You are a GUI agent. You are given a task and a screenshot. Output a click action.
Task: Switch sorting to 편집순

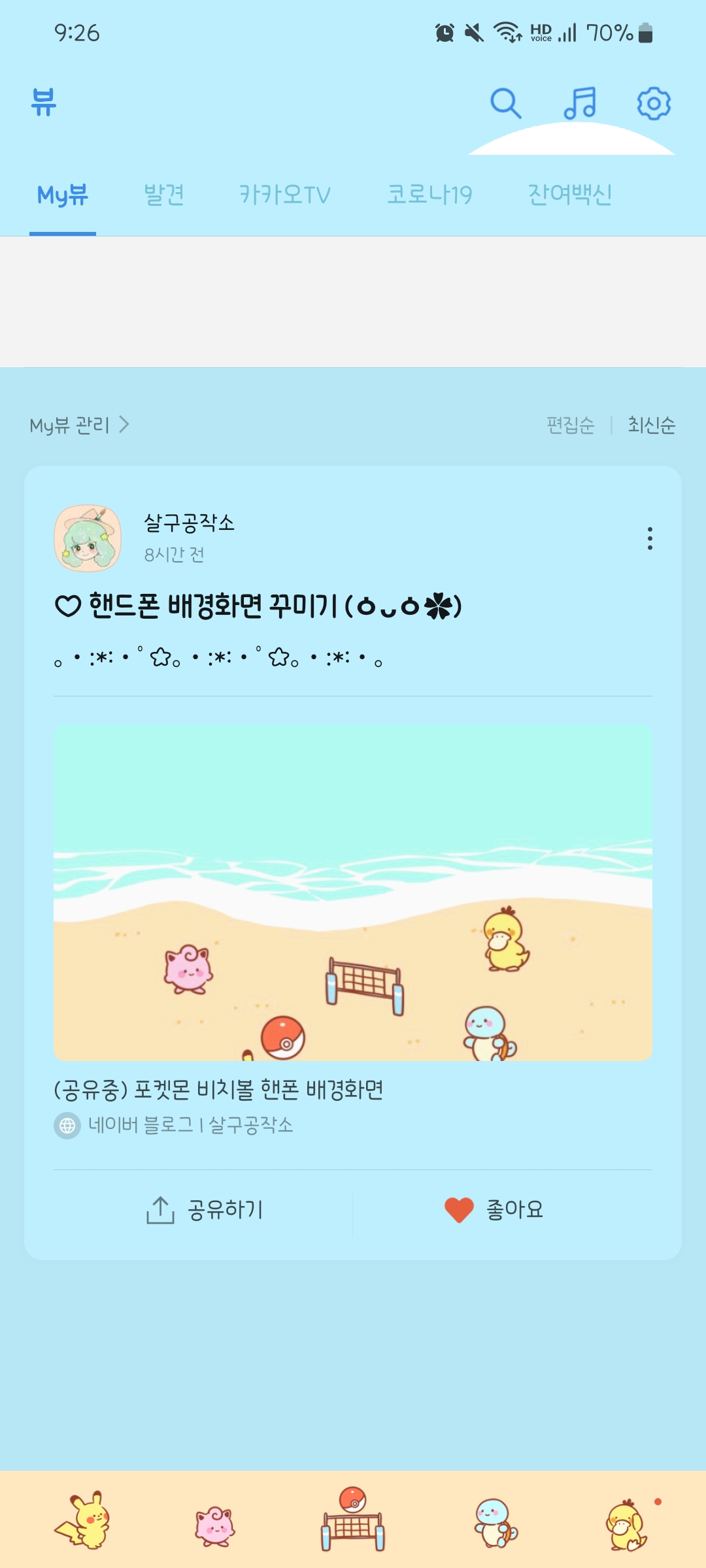tap(569, 425)
